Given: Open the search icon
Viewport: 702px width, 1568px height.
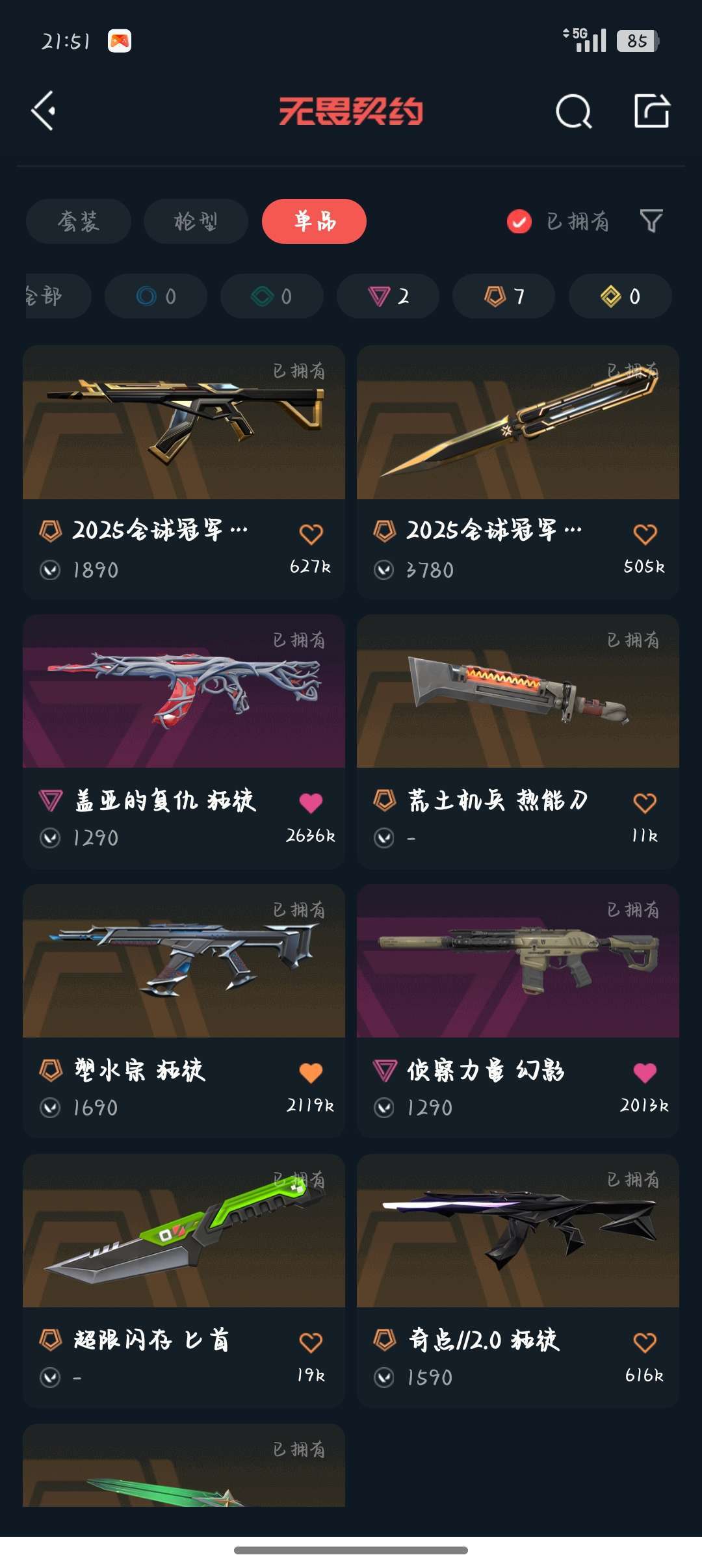Looking at the screenshot, I should pyautogui.click(x=574, y=111).
